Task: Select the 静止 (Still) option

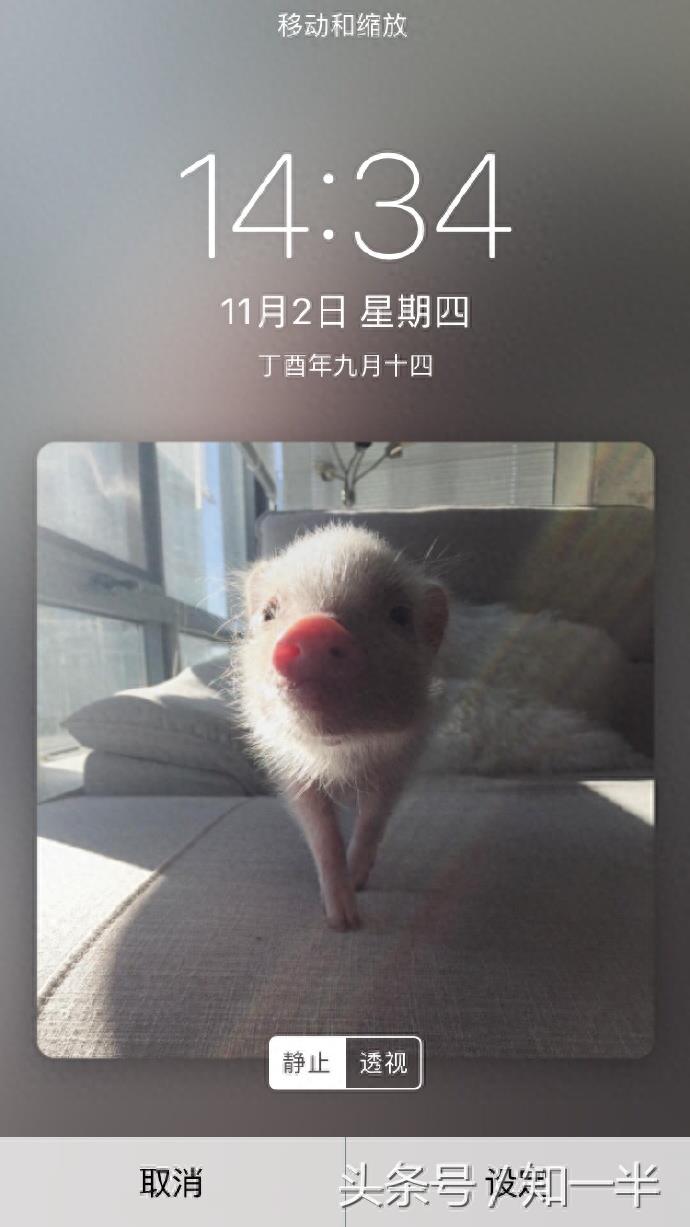Action: pyautogui.click(x=307, y=1063)
